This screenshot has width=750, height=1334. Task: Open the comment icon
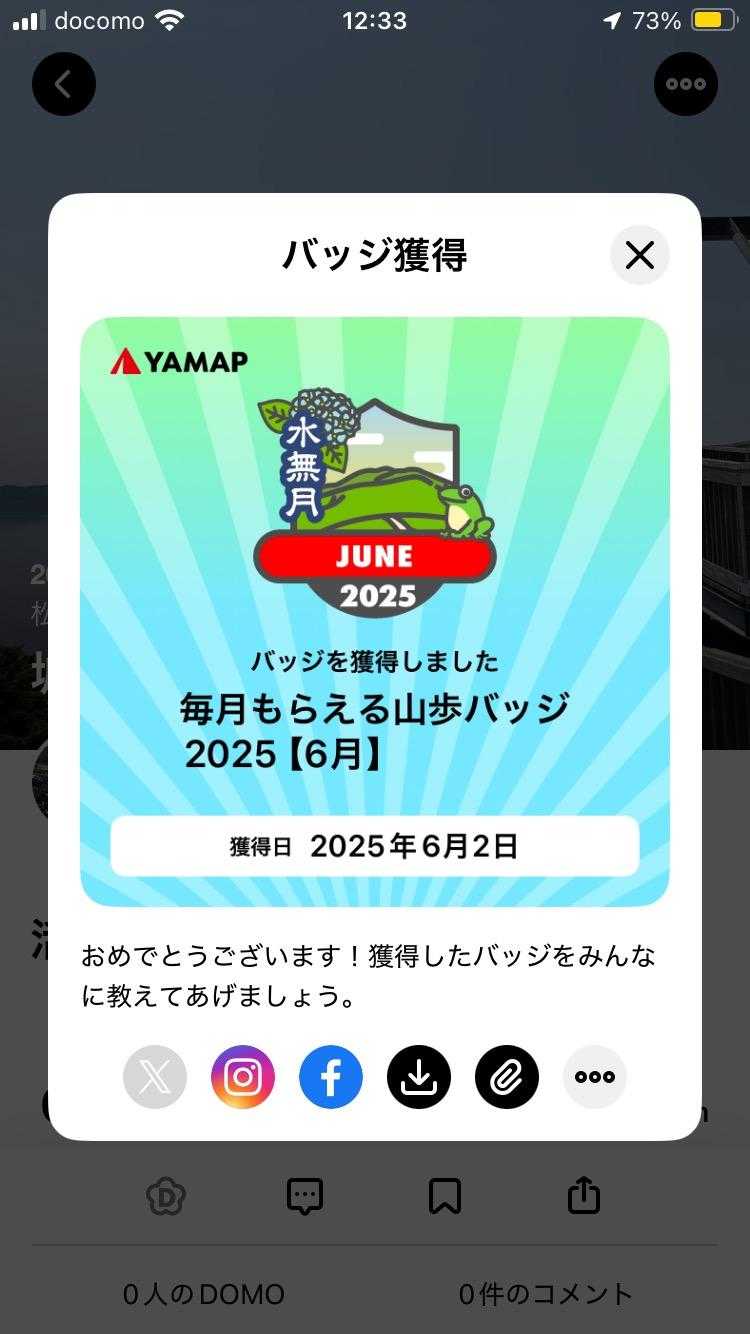[x=305, y=1196]
